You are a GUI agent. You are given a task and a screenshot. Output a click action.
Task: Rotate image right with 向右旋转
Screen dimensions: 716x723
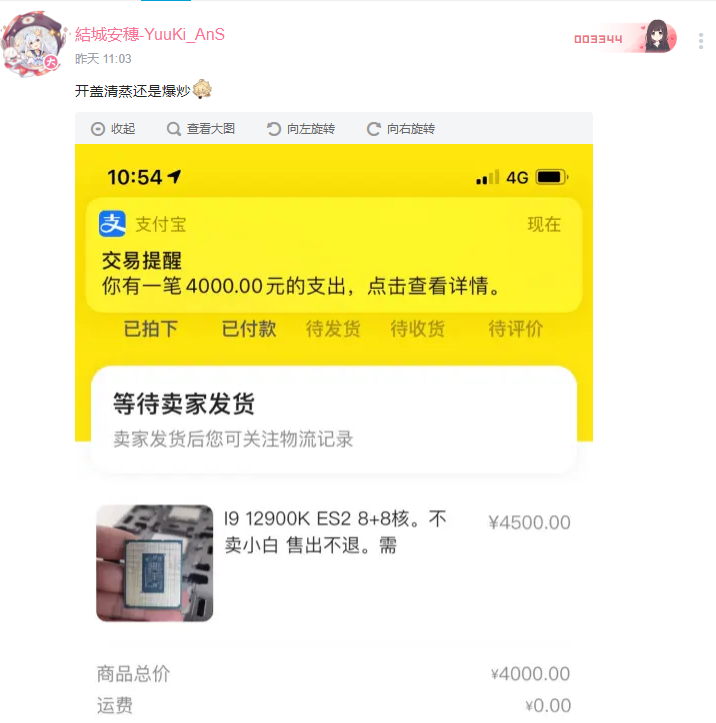pyautogui.click(x=401, y=129)
